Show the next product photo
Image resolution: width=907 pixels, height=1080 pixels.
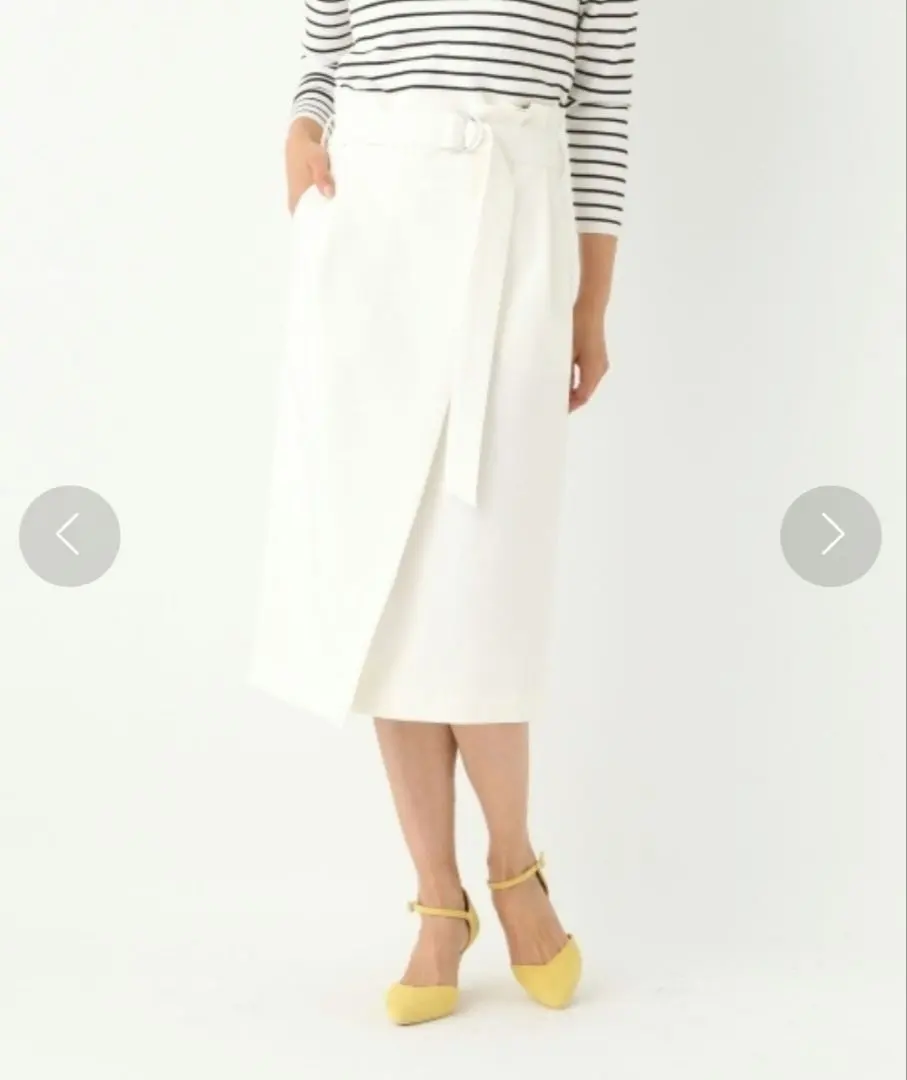point(830,536)
